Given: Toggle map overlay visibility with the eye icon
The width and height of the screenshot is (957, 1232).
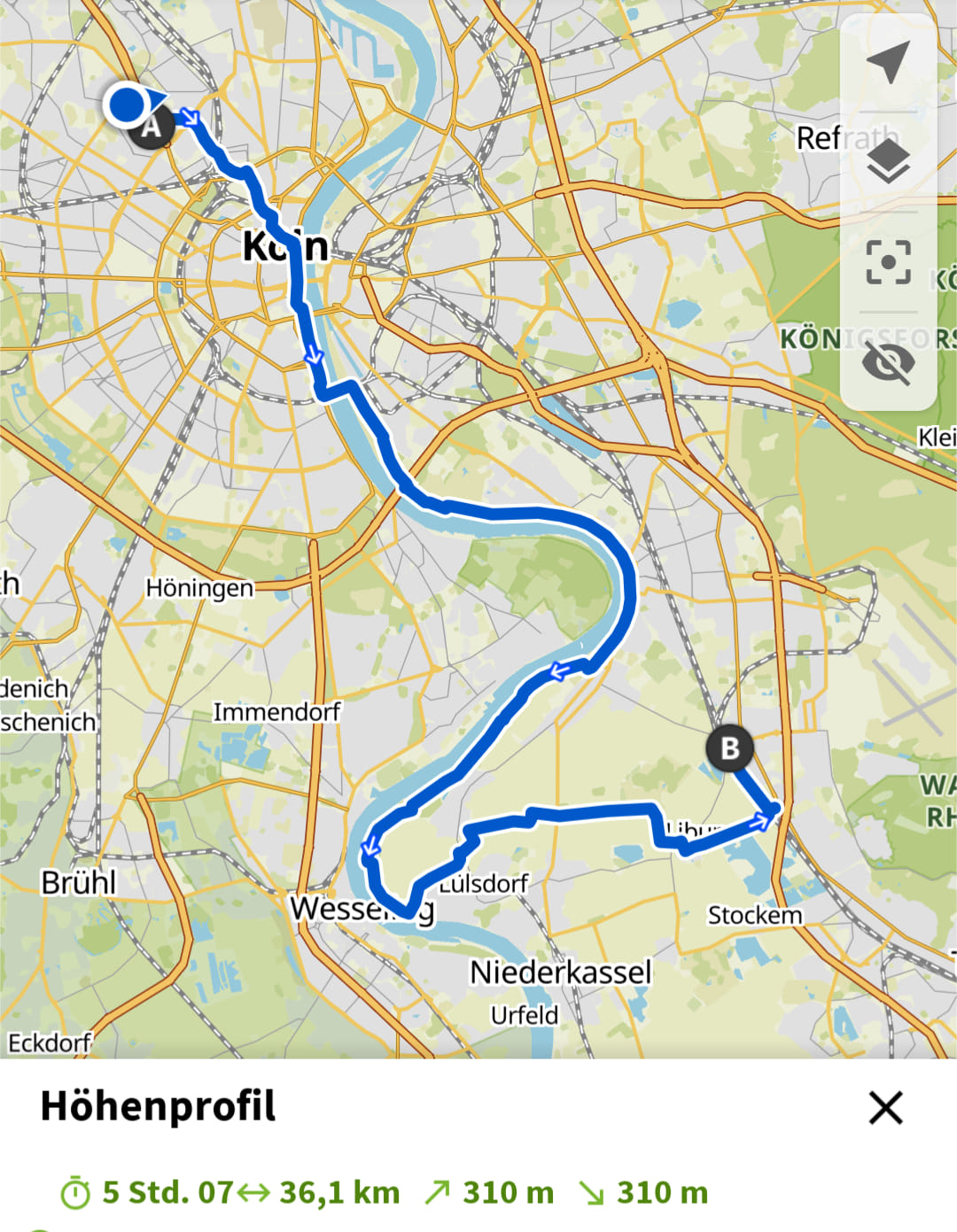Looking at the screenshot, I should point(888,362).
